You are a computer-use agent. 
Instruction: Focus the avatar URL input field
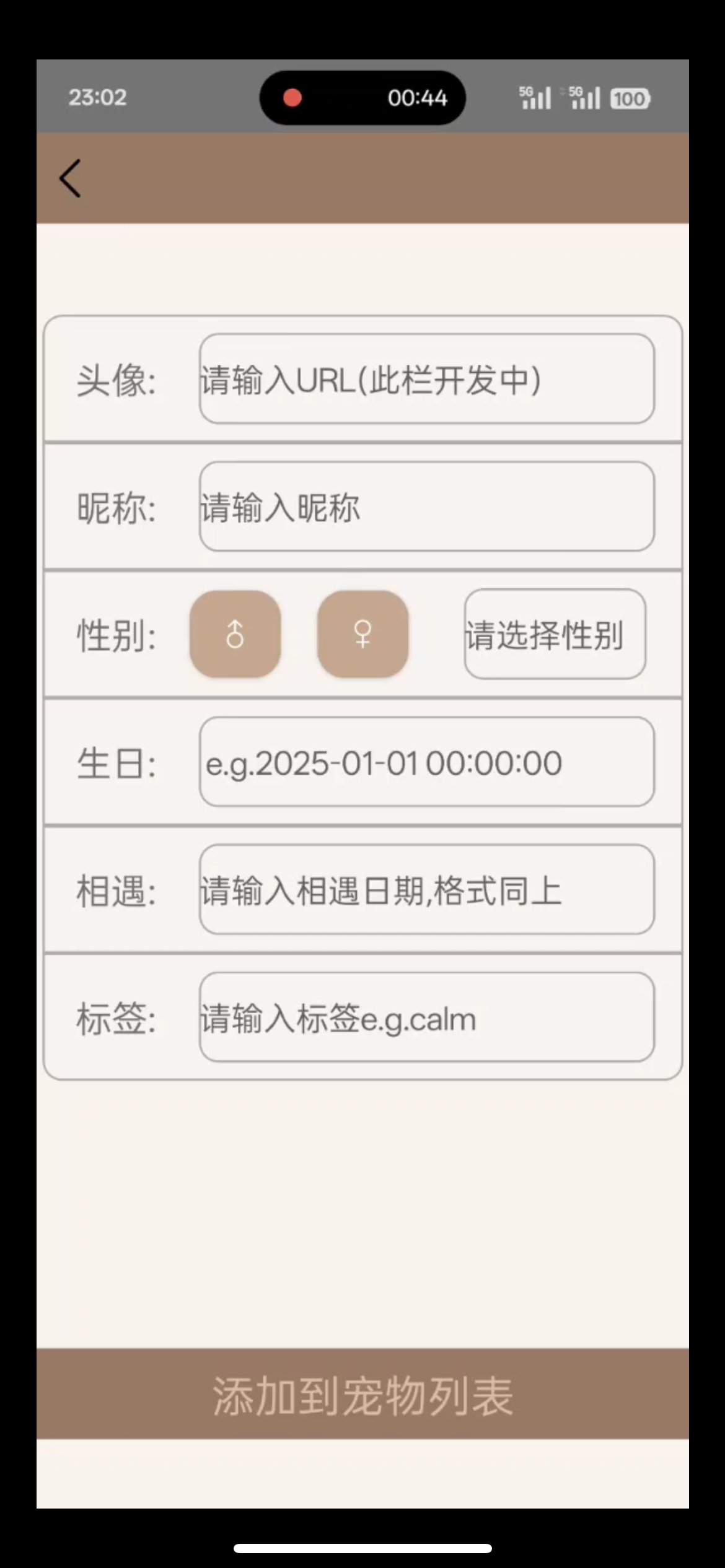click(426, 379)
